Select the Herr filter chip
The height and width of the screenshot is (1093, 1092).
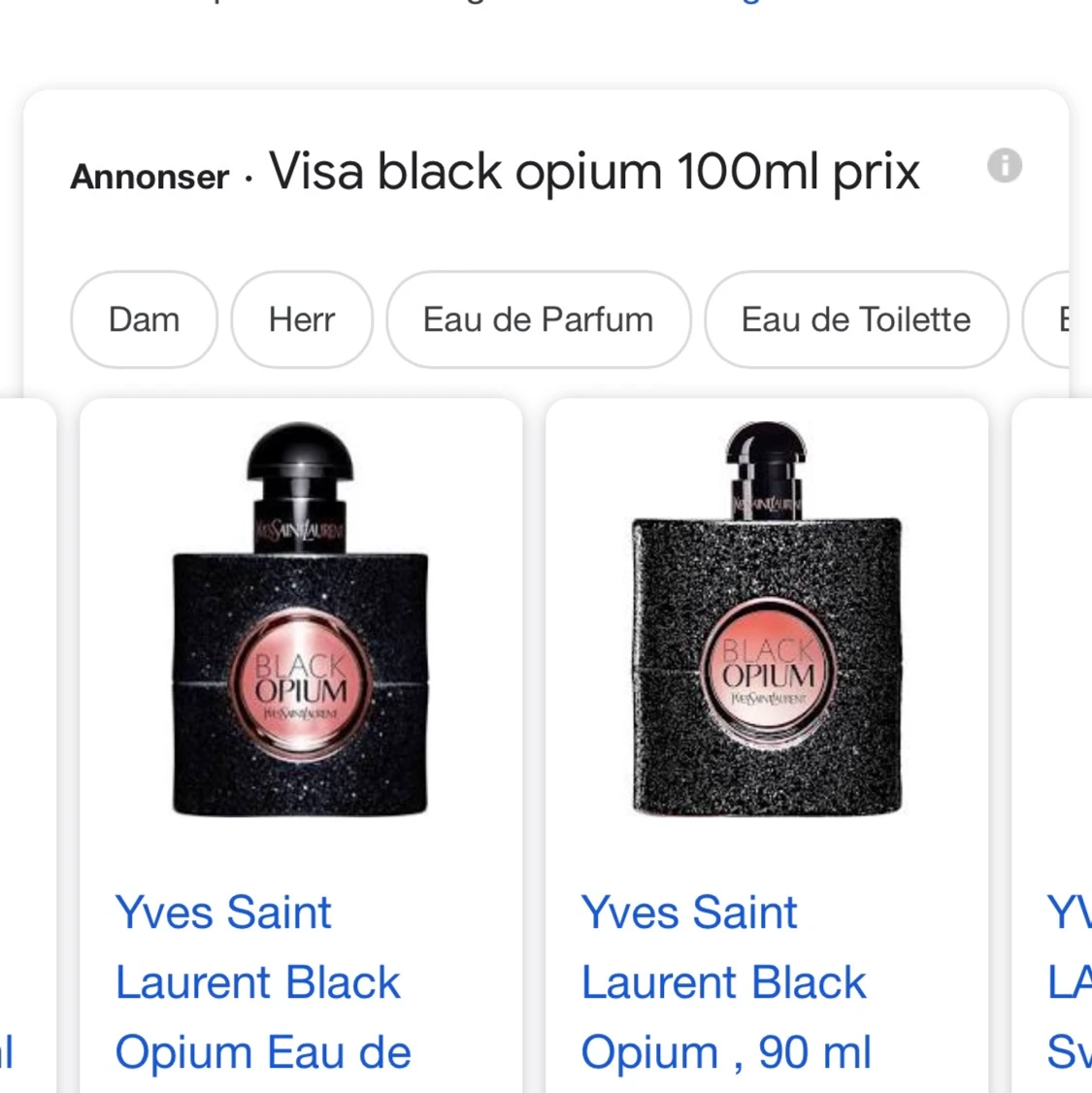(302, 319)
